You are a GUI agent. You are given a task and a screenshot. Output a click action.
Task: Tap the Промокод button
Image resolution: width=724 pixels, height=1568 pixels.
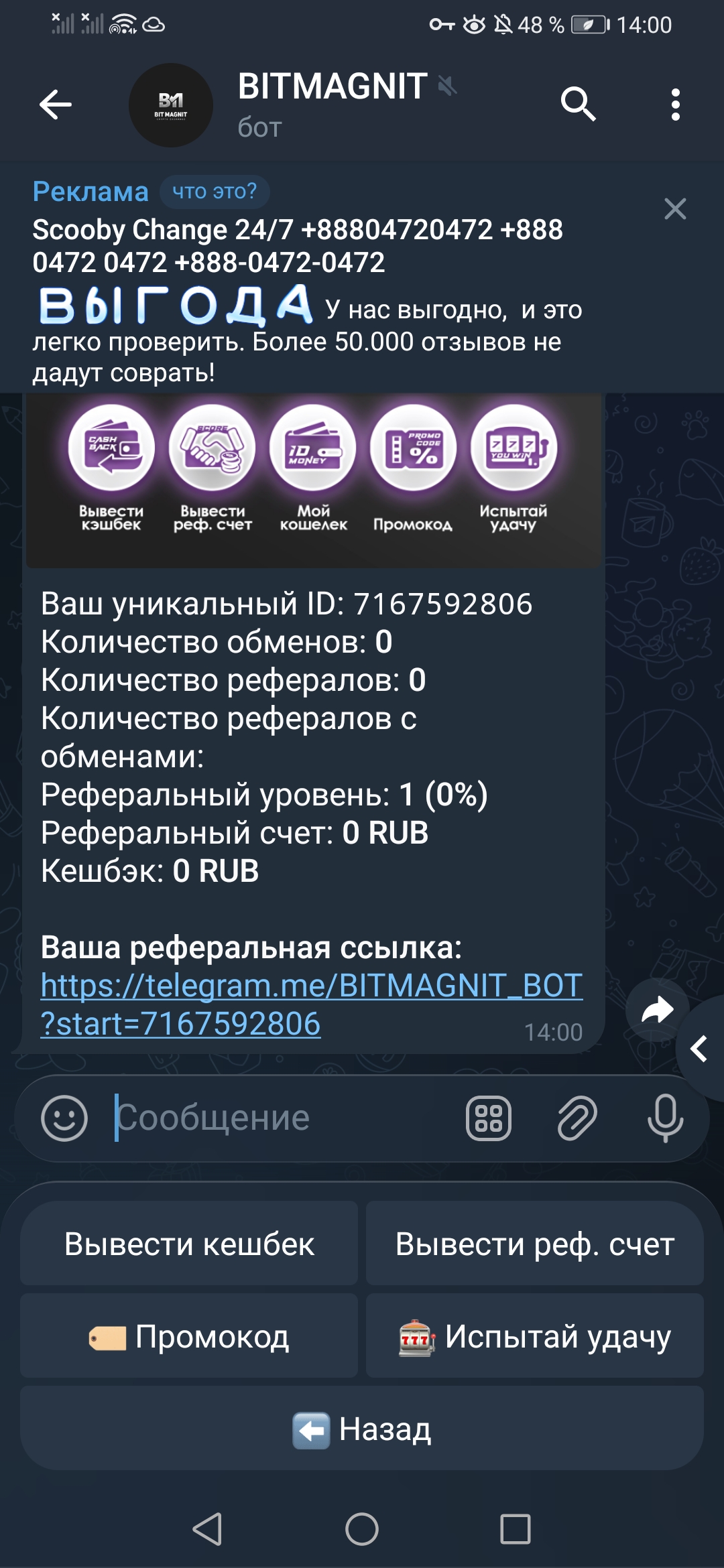[x=189, y=1337]
